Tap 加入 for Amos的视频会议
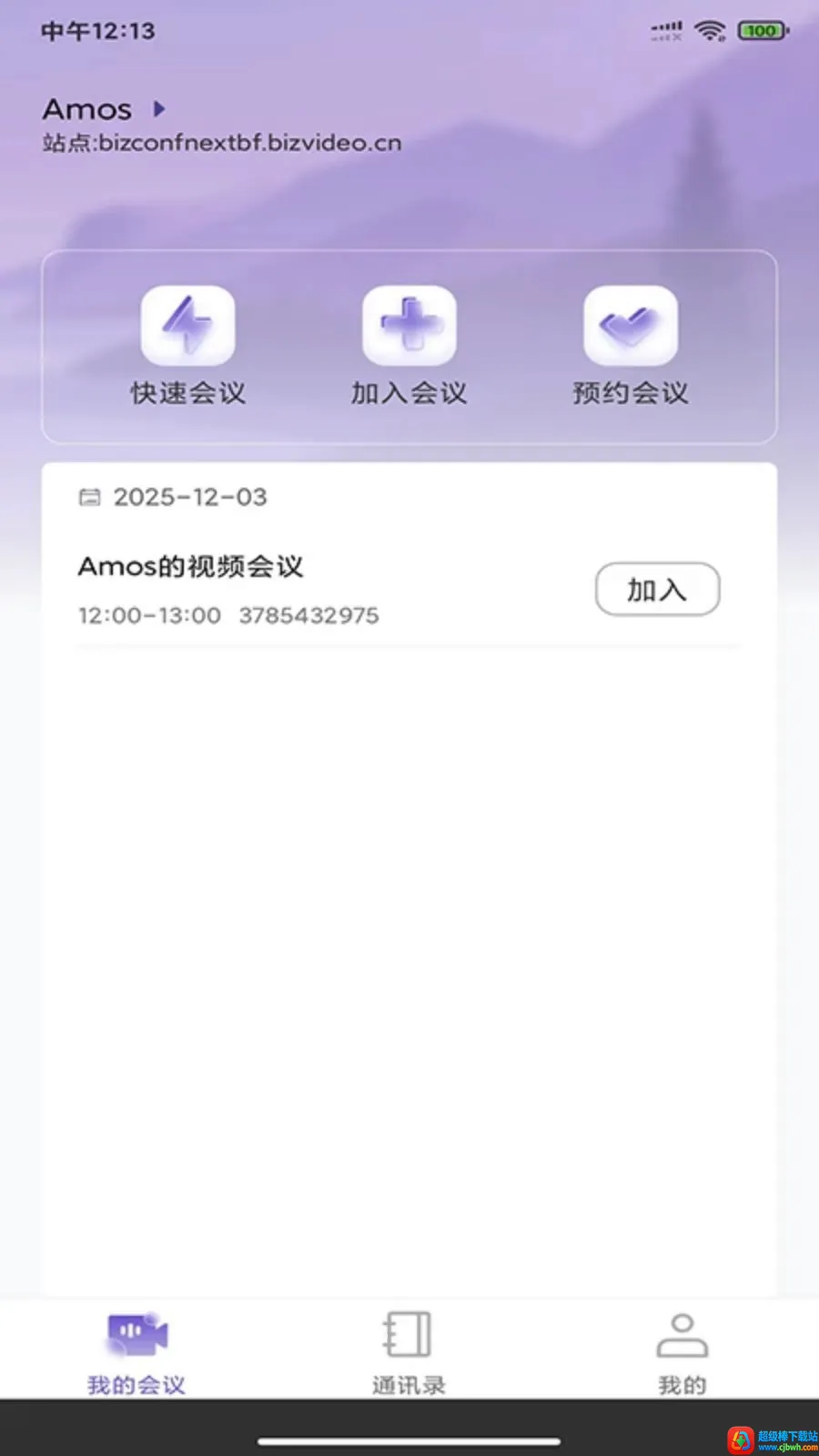Image resolution: width=819 pixels, height=1456 pixels. click(657, 590)
